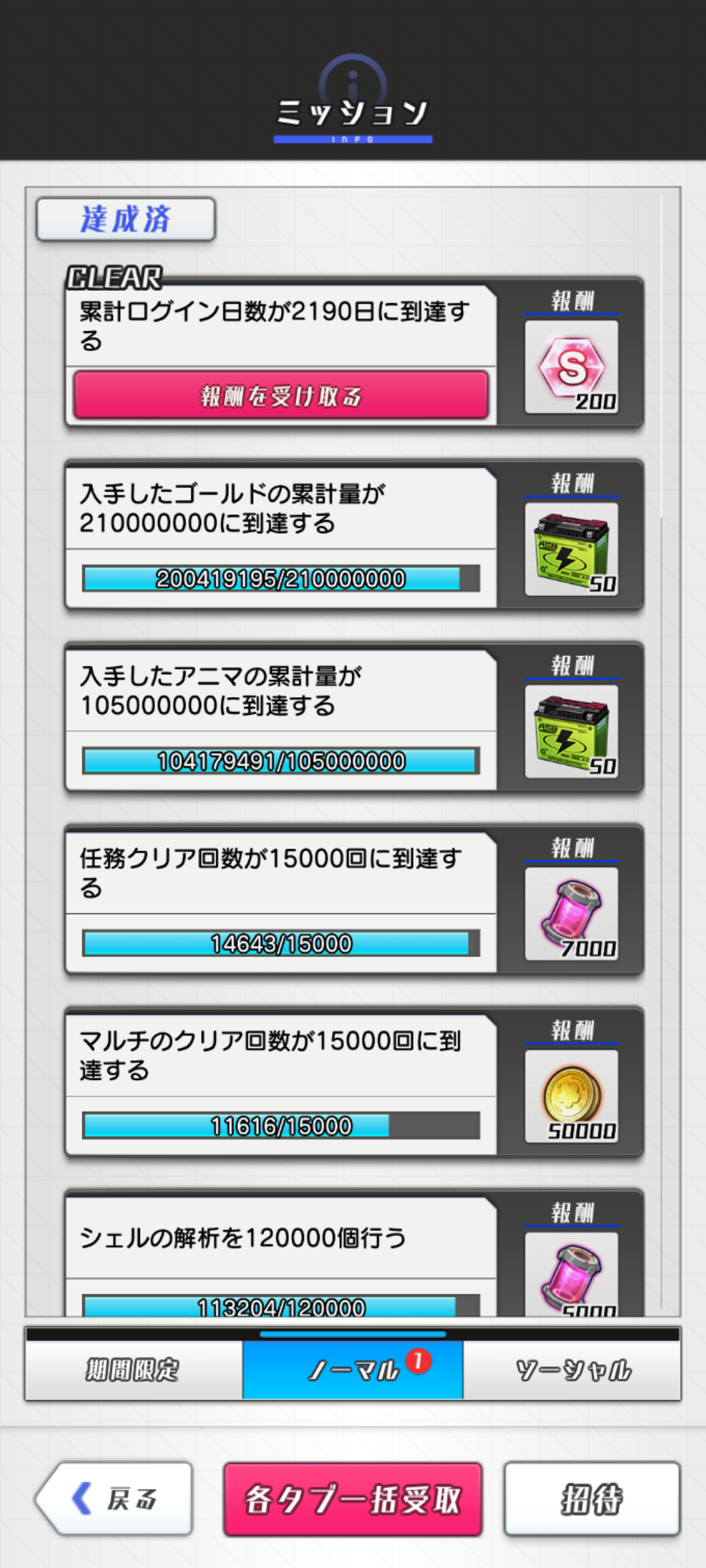
Task: Switch to the ソーシャル tab
Action: (572, 1369)
